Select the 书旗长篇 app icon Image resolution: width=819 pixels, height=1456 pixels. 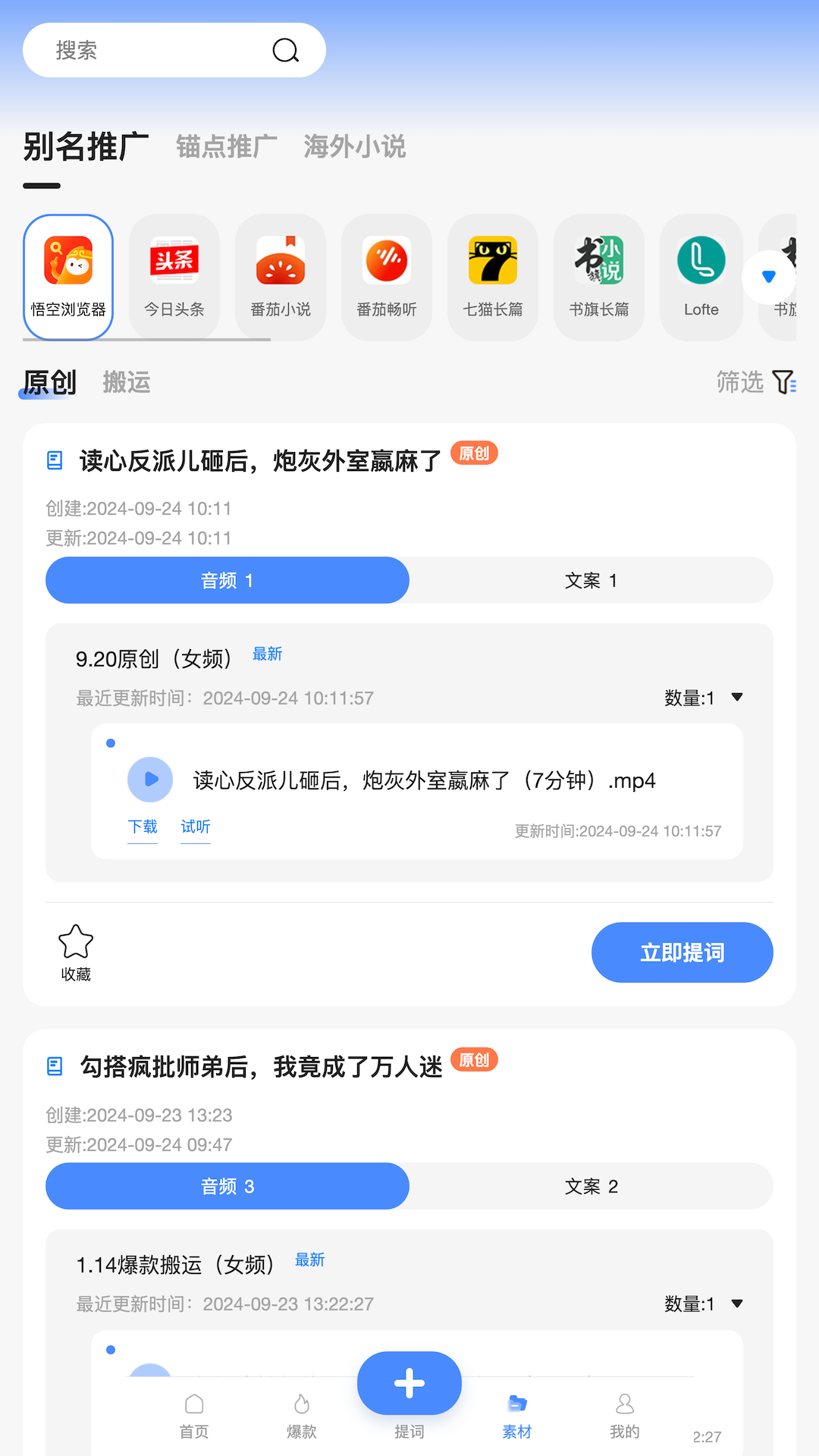pyautogui.click(x=598, y=275)
